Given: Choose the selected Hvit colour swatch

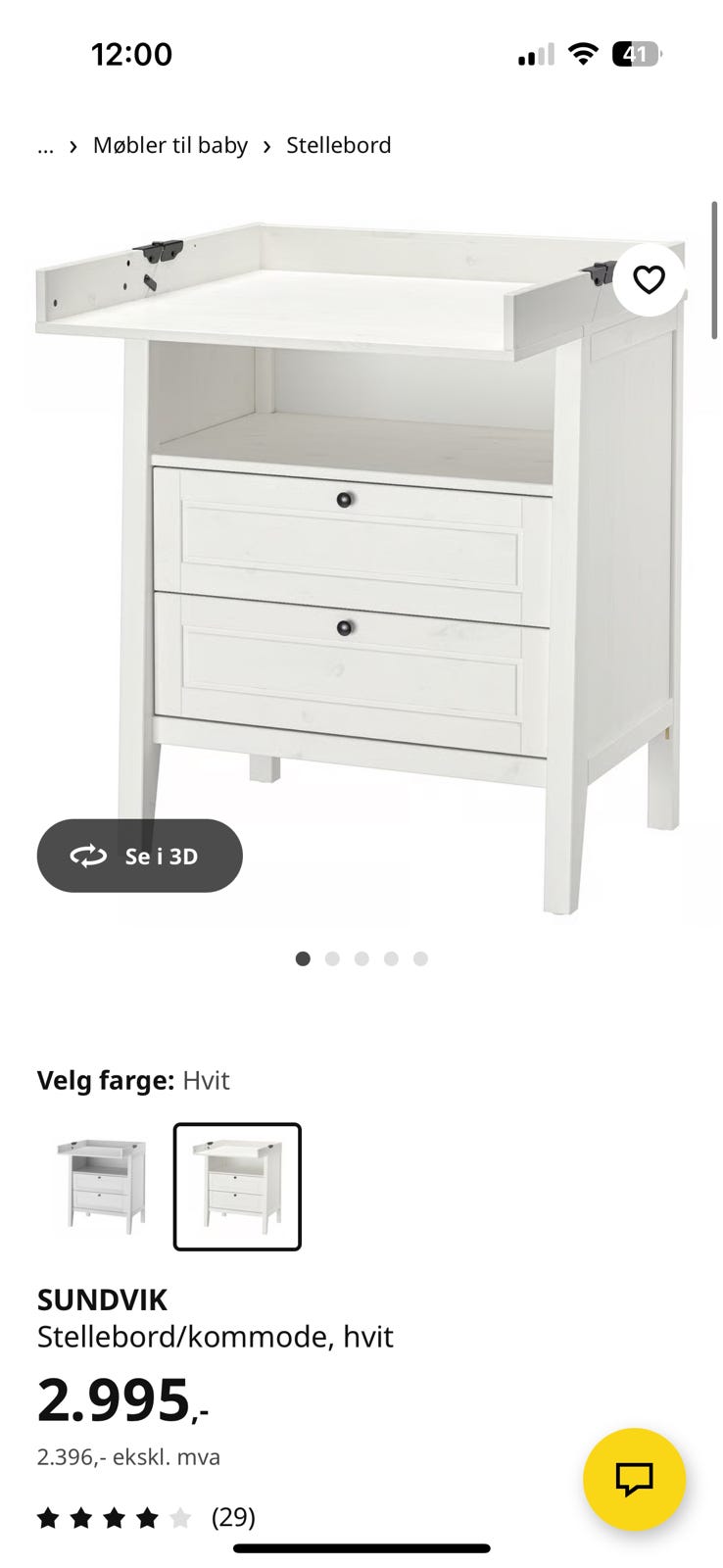Looking at the screenshot, I should [x=237, y=1186].
